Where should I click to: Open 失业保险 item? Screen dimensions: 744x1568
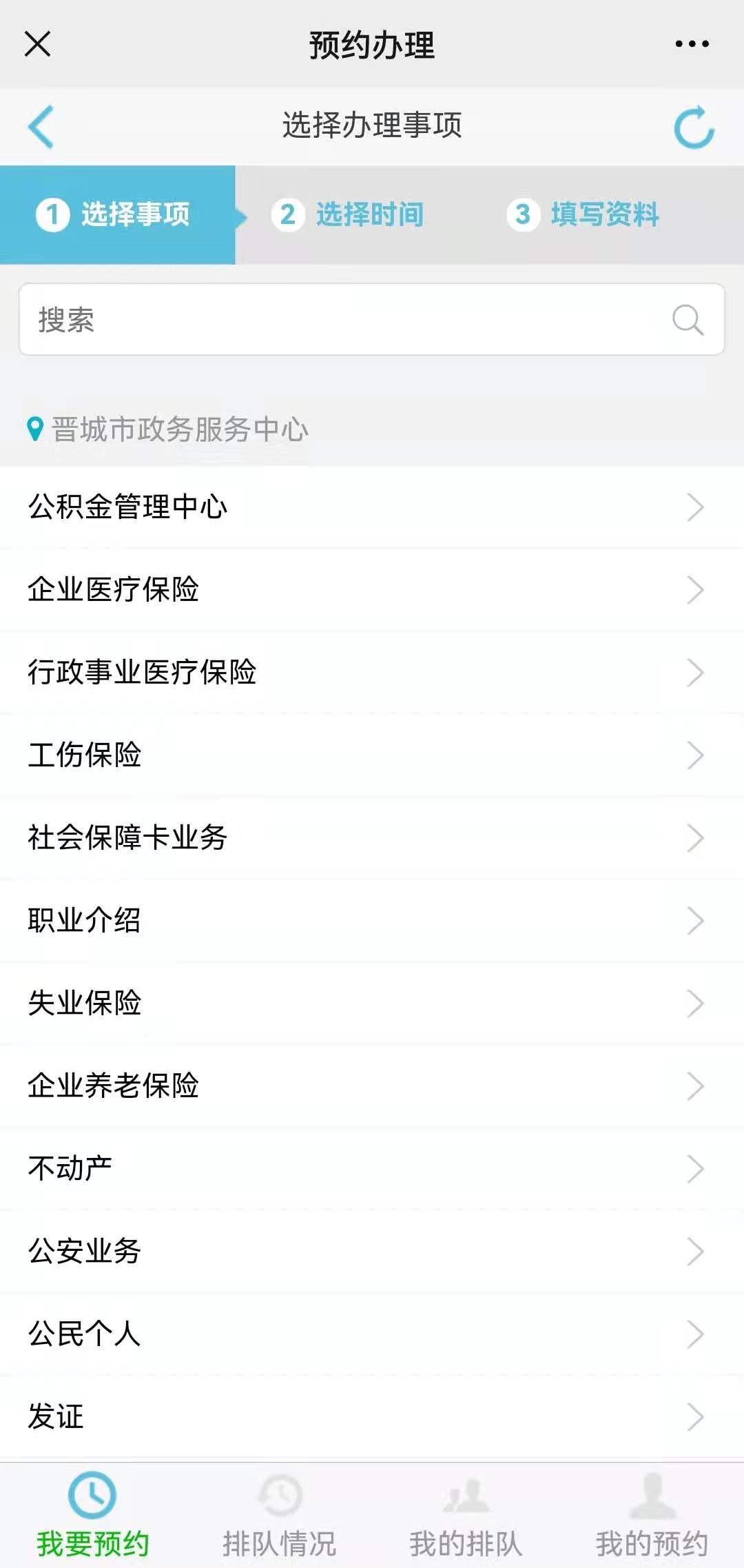[x=372, y=1004]
